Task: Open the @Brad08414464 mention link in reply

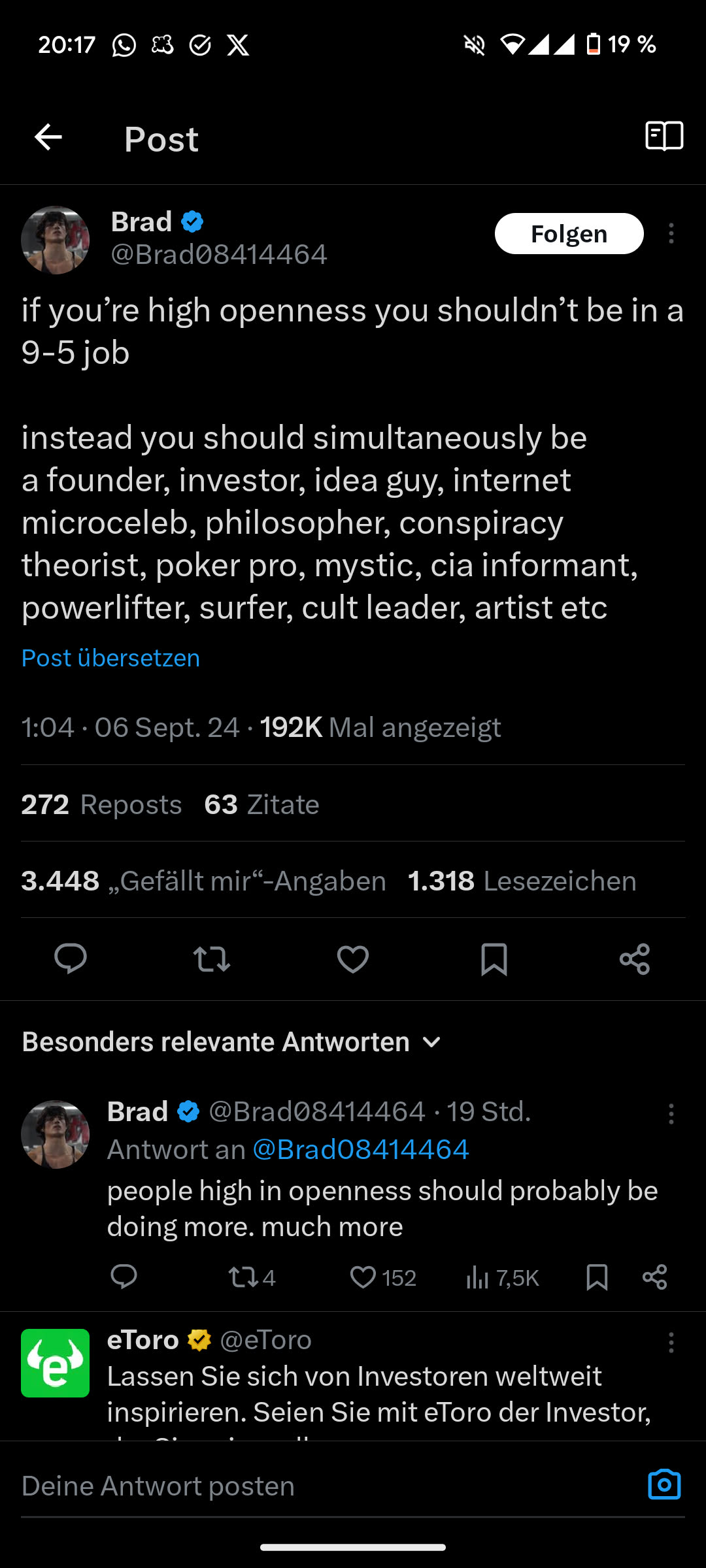Action: pos(361,1149)
